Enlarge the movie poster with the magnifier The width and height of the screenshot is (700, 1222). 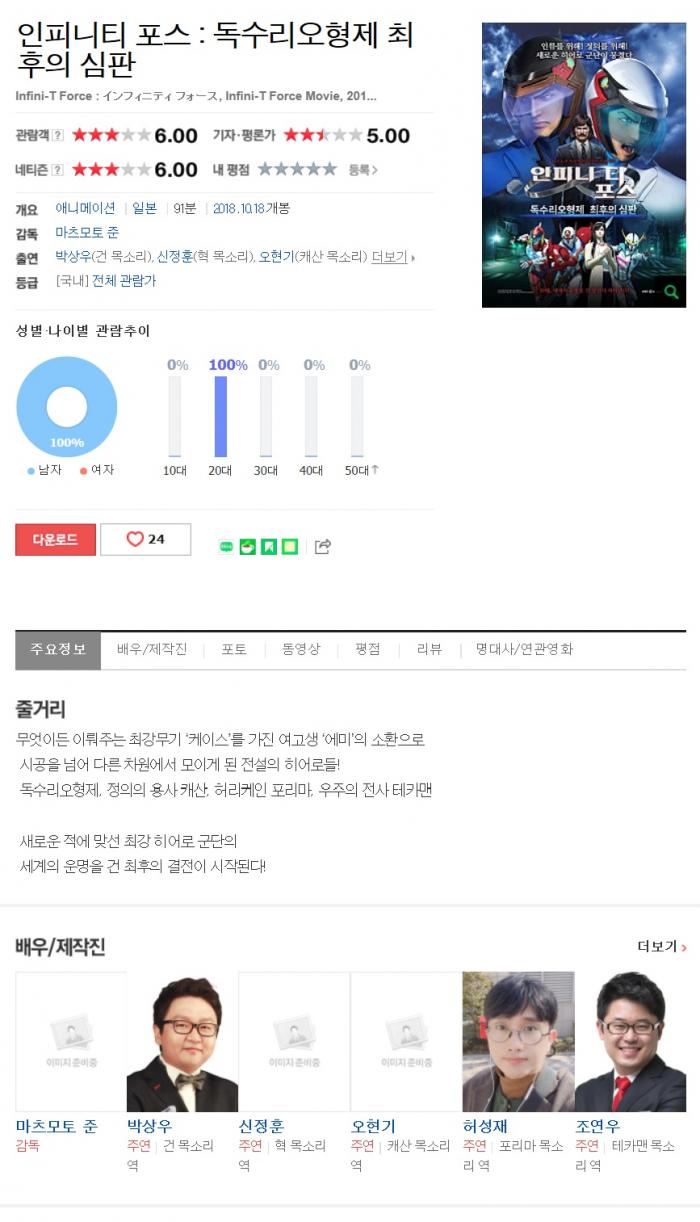(672, 292)
